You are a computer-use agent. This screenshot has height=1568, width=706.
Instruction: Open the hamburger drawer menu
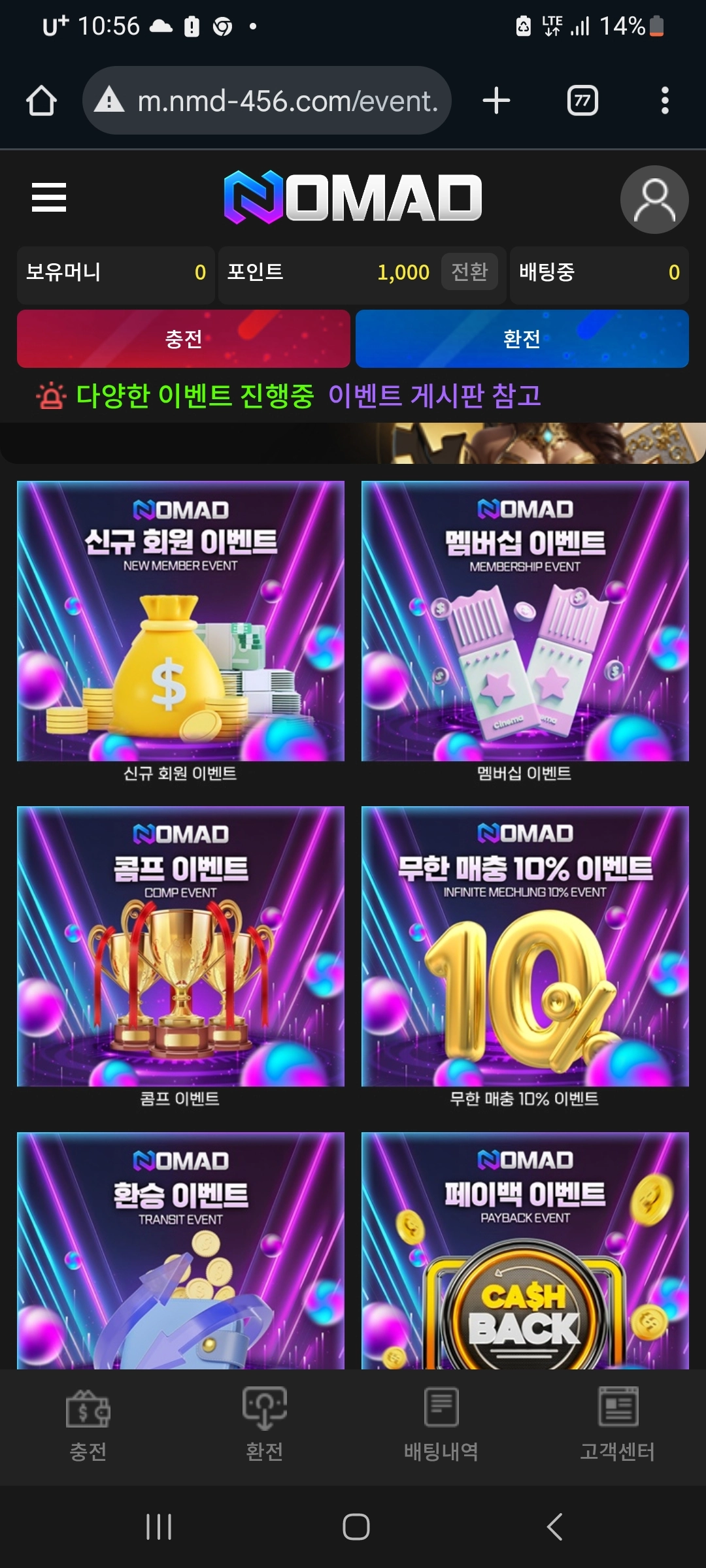[x=49, y=197]
